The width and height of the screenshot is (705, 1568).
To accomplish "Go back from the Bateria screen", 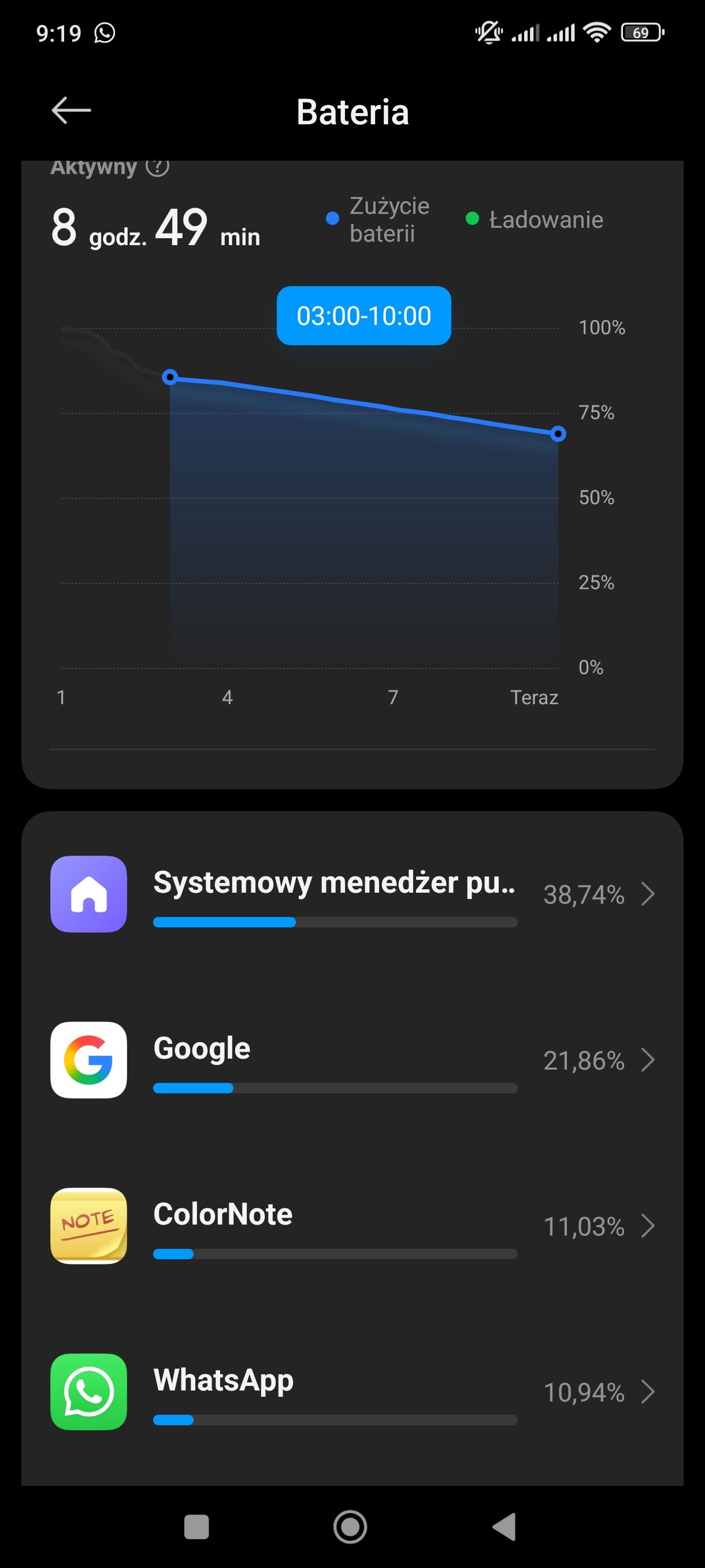I will point(71,111).
